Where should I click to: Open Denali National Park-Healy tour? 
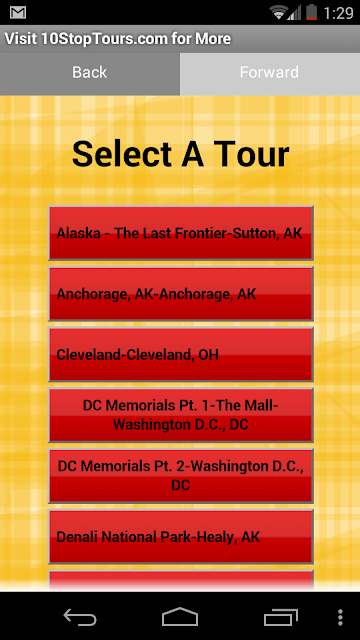pos(181,537)
